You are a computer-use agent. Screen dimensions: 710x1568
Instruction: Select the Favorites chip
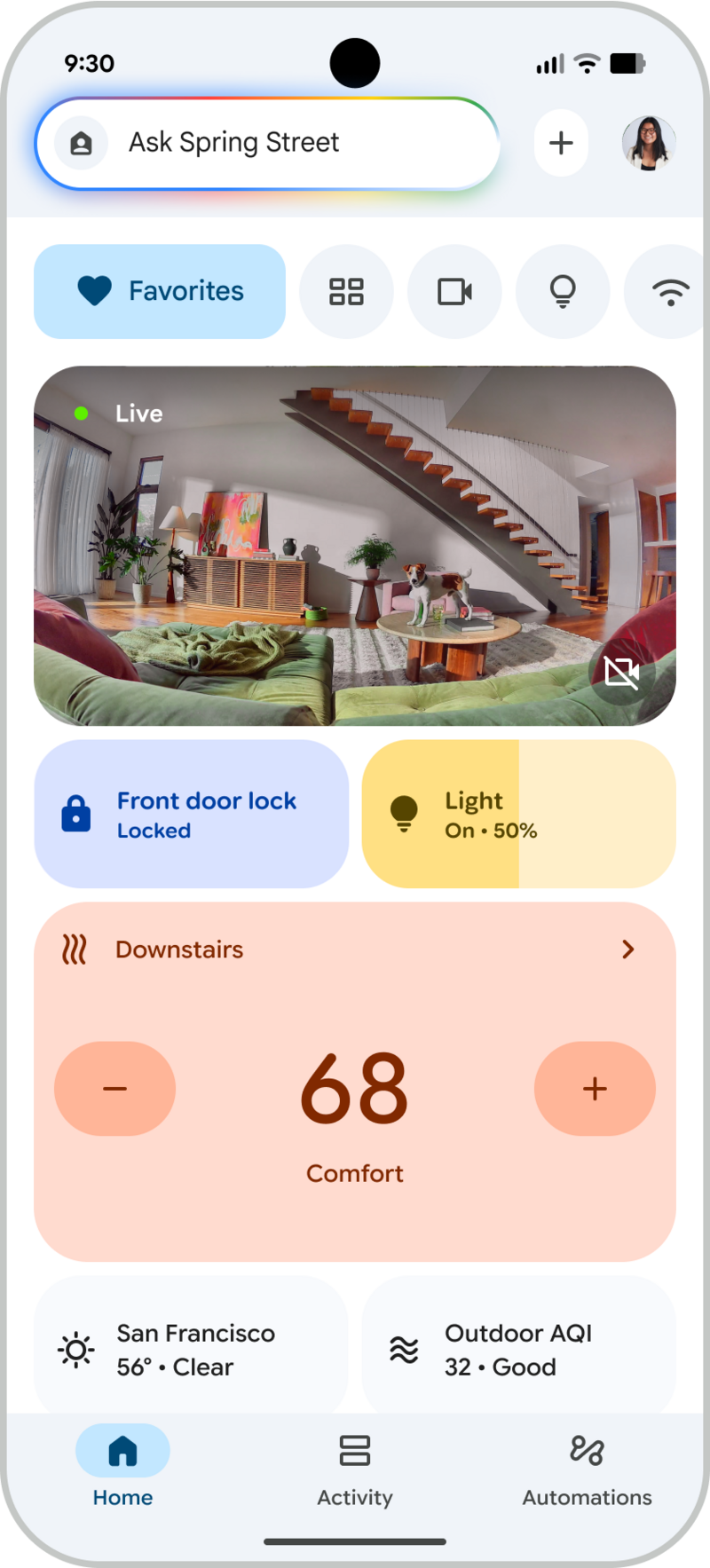coord(160,291)
